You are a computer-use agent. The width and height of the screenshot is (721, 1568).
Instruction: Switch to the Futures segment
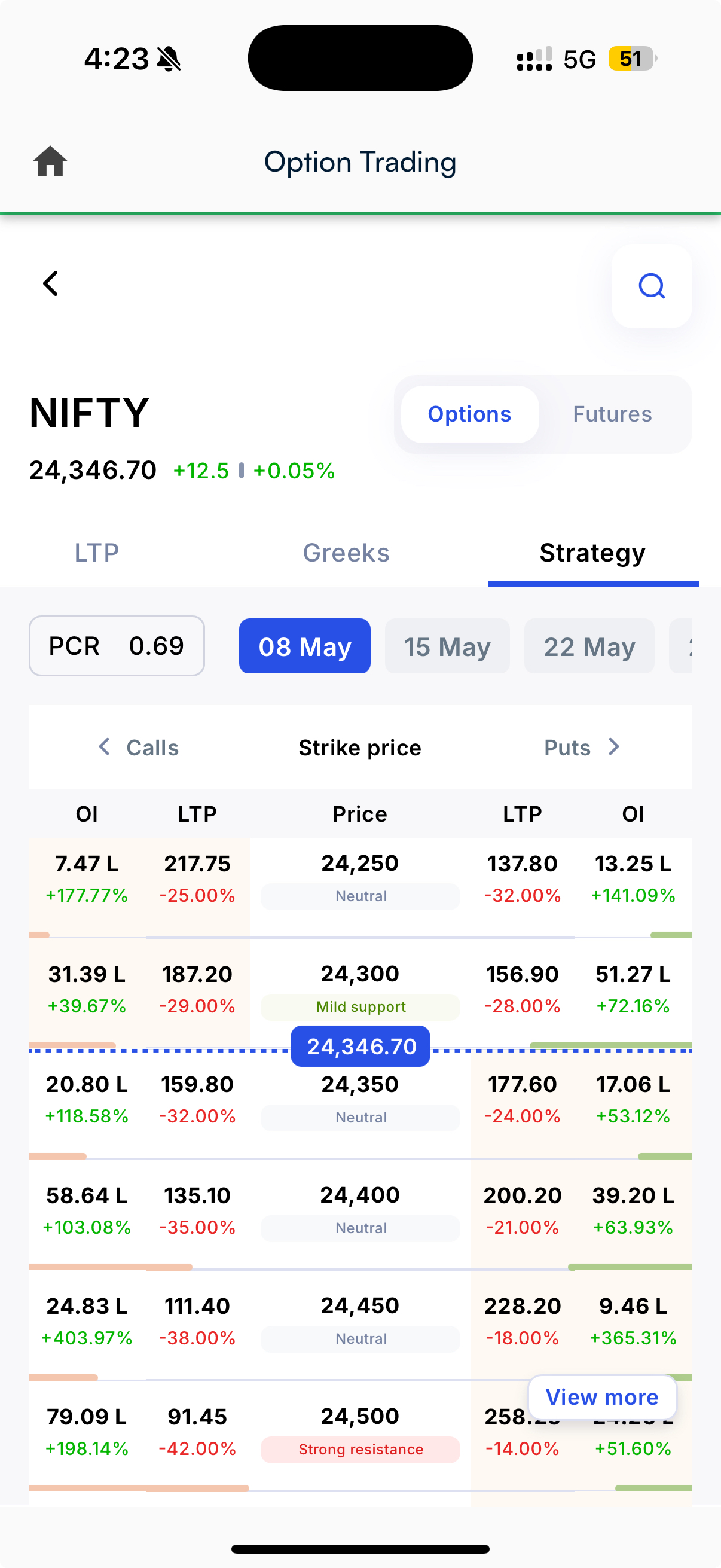click(612, 414)
